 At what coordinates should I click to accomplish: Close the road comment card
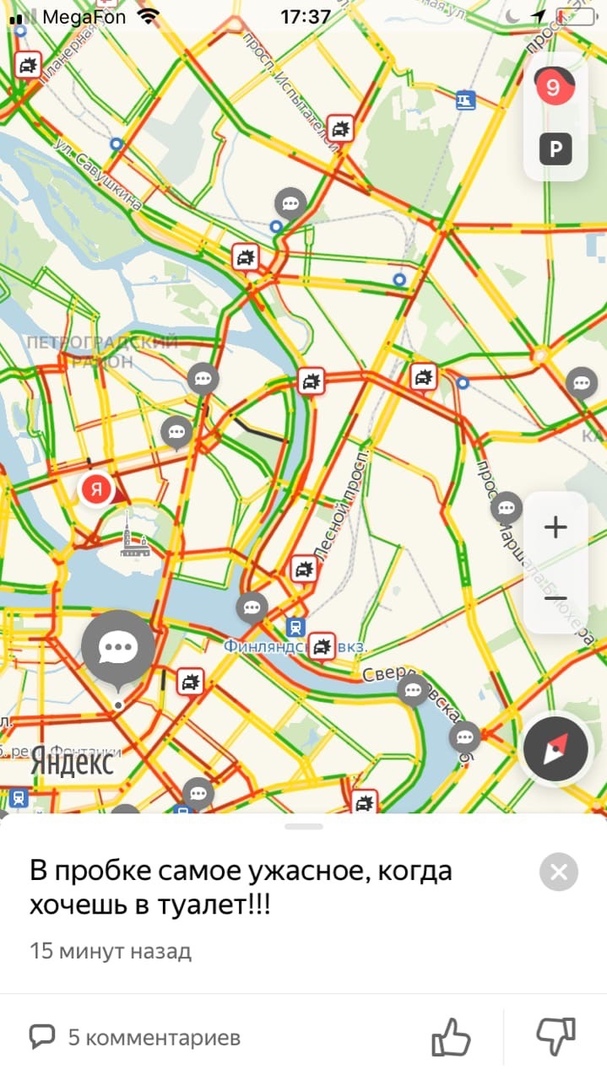[x=558, y=872]
